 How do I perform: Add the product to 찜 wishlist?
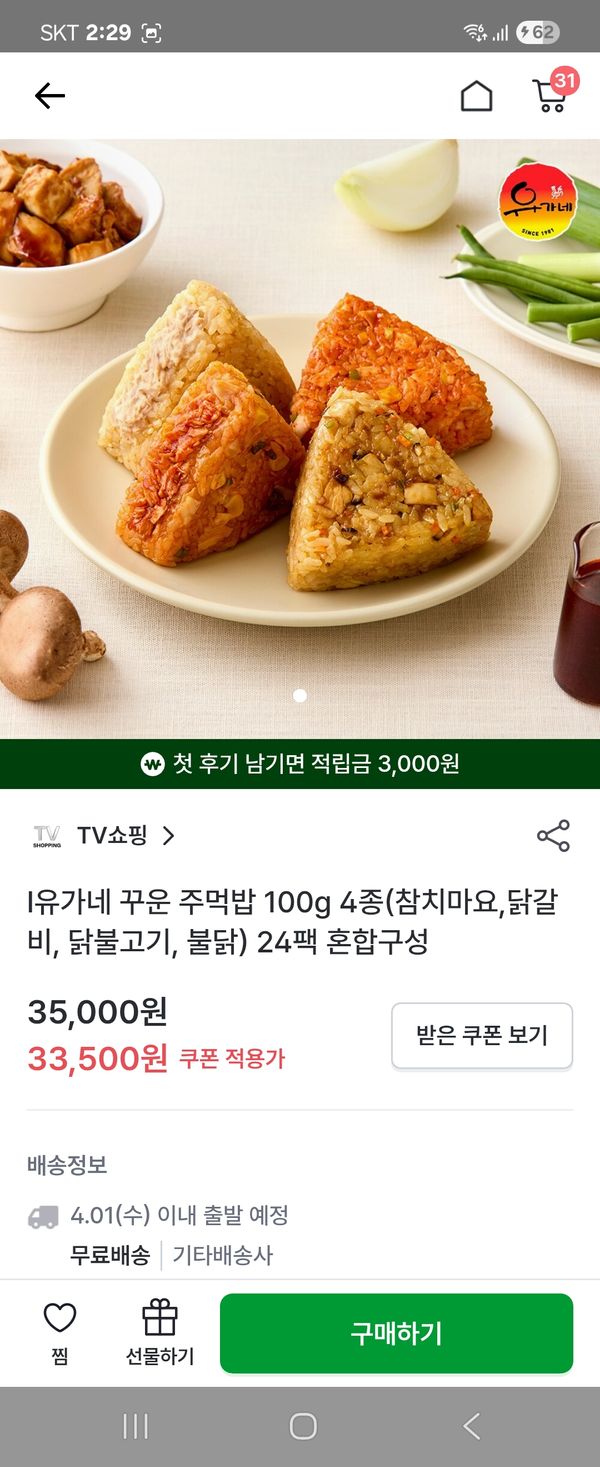(x=60, y=1334)
